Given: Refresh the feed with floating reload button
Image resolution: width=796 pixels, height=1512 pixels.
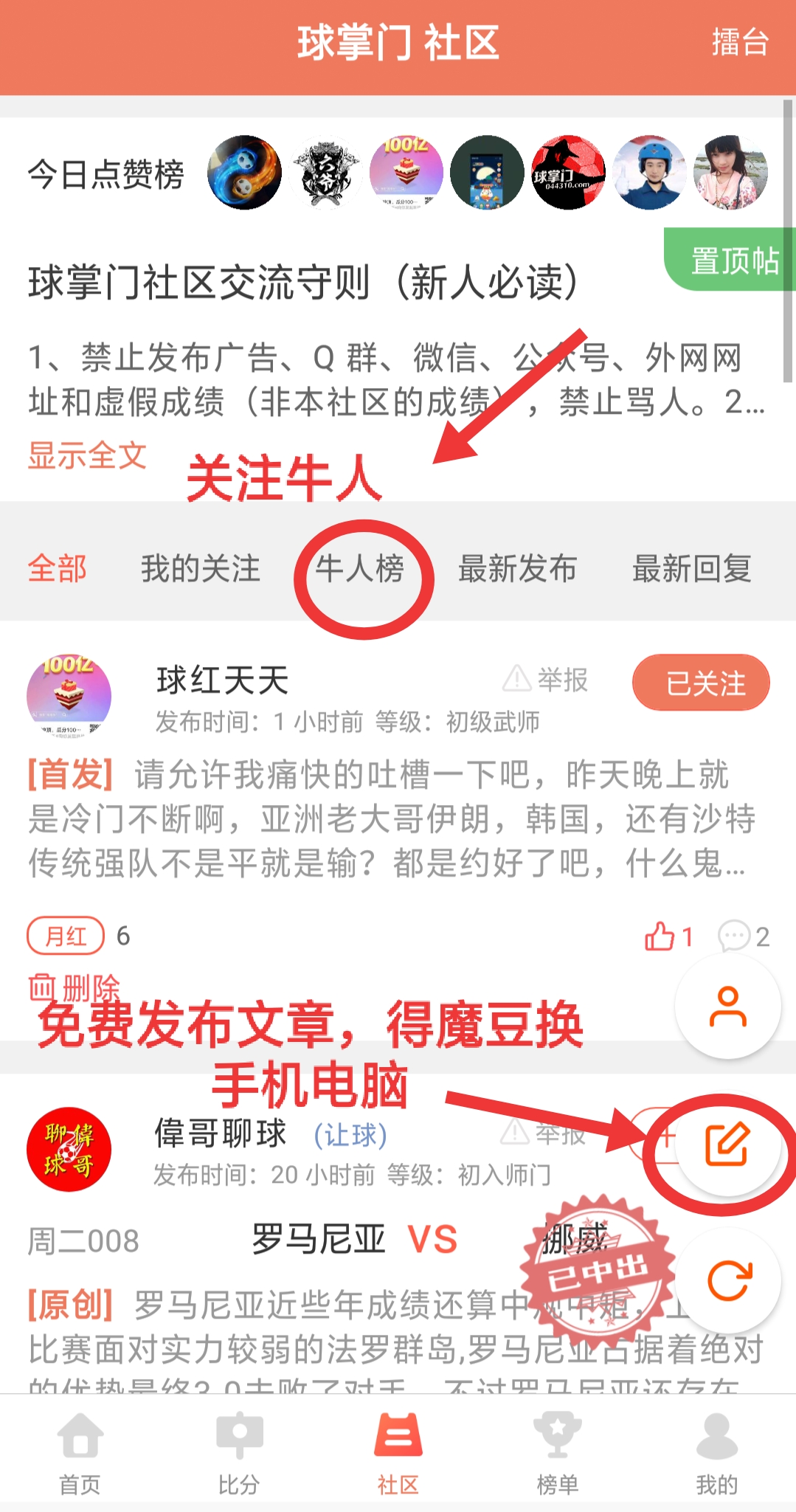Looking at the screenshot, I should [x=727, y=1280].
